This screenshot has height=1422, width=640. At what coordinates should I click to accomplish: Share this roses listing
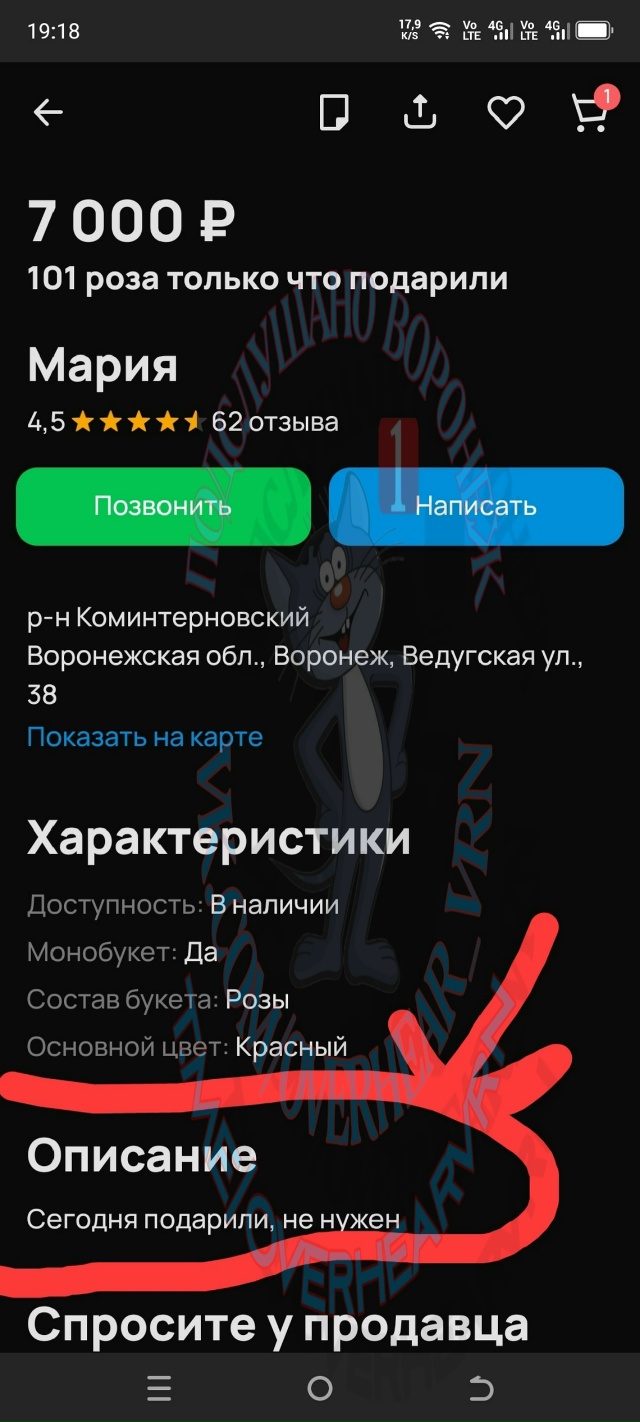(x=420, y=113)
